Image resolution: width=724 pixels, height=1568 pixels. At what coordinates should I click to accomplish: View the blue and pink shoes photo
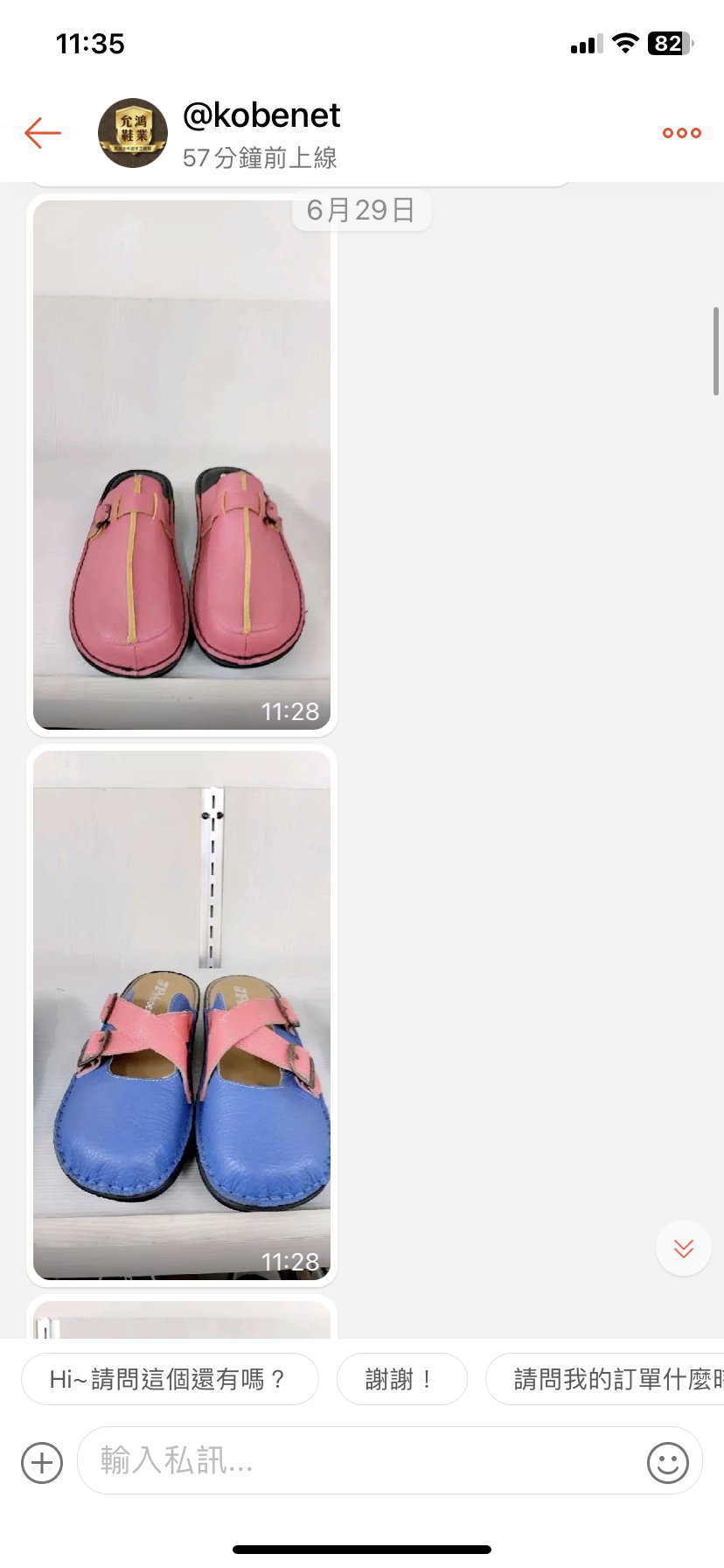(182, 1015)
